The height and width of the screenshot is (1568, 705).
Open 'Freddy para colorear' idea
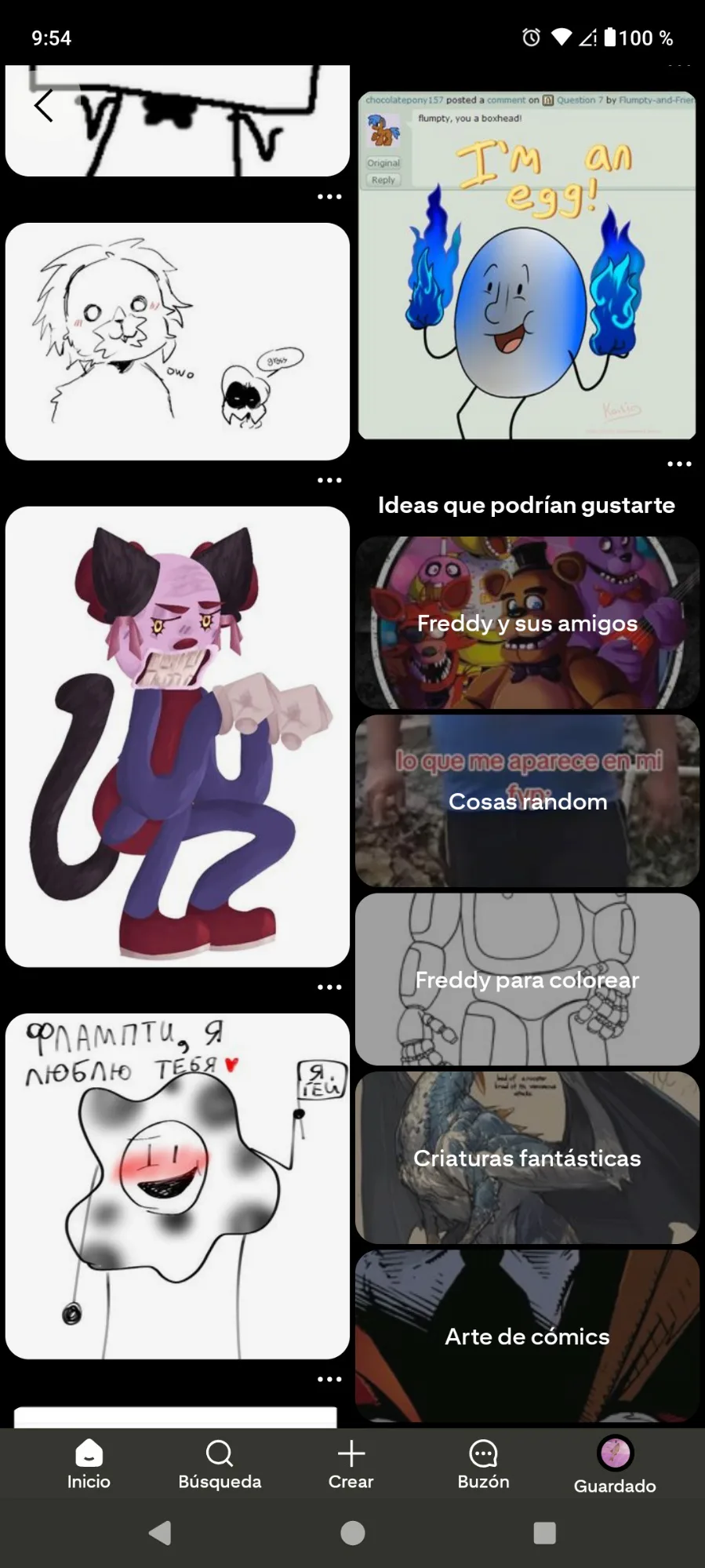(x=527, y=979)
